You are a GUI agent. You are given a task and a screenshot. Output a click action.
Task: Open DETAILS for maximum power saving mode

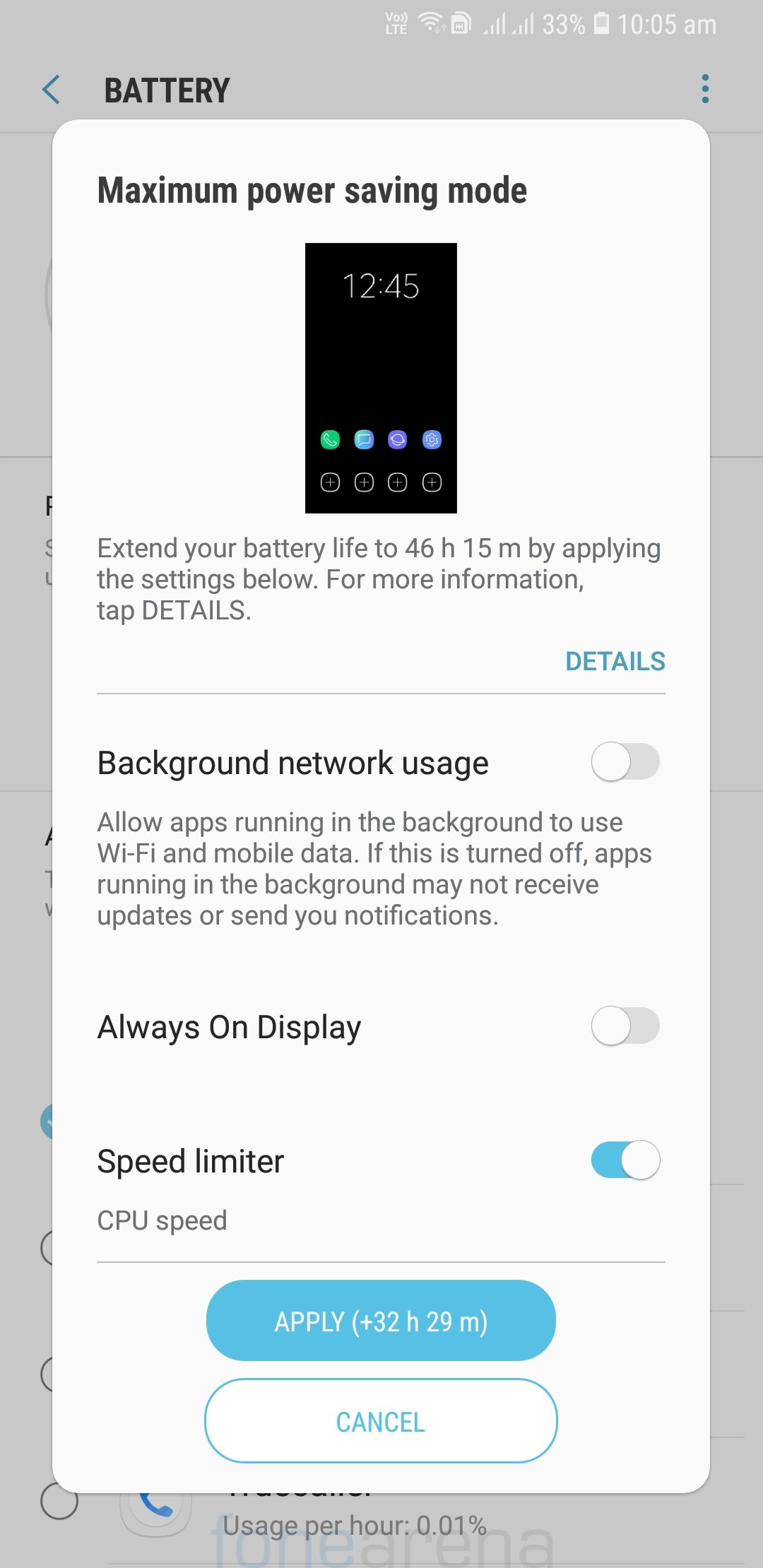[x=615, y=661]
